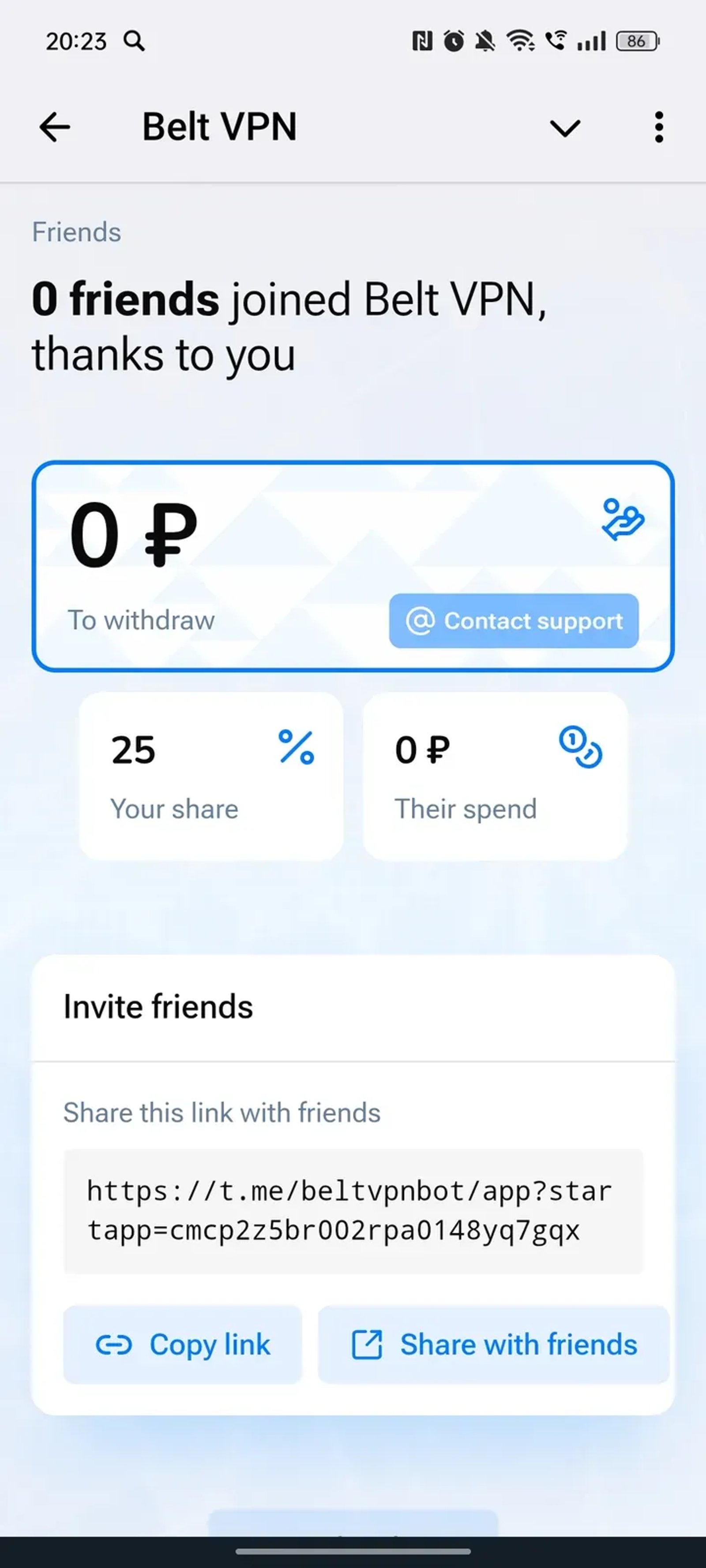This screenshot has height=1568, width=706.
Task: Click the coins icon beside Their spend
Action: pos(581,750)
